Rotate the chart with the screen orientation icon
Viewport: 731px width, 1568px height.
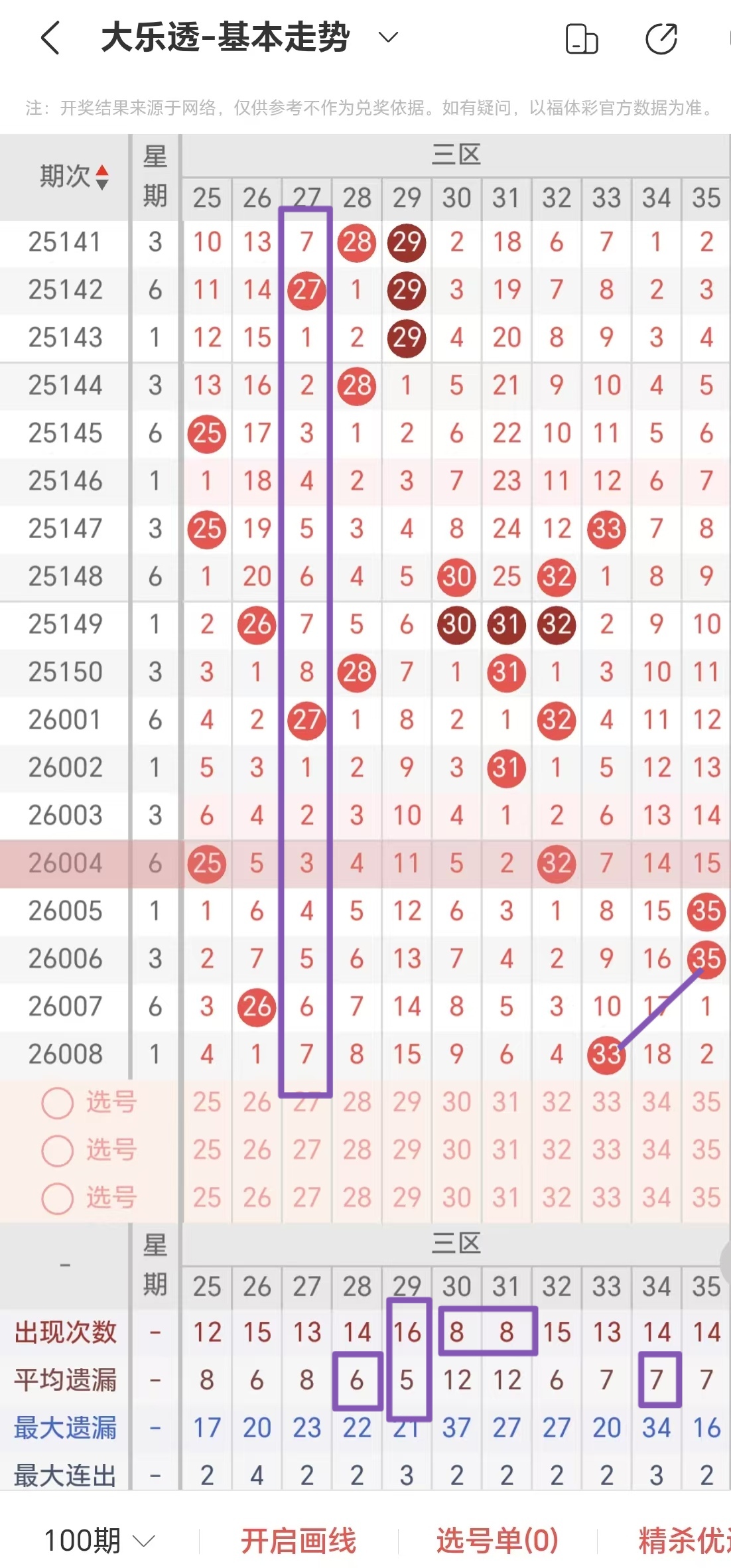point(582,38)
